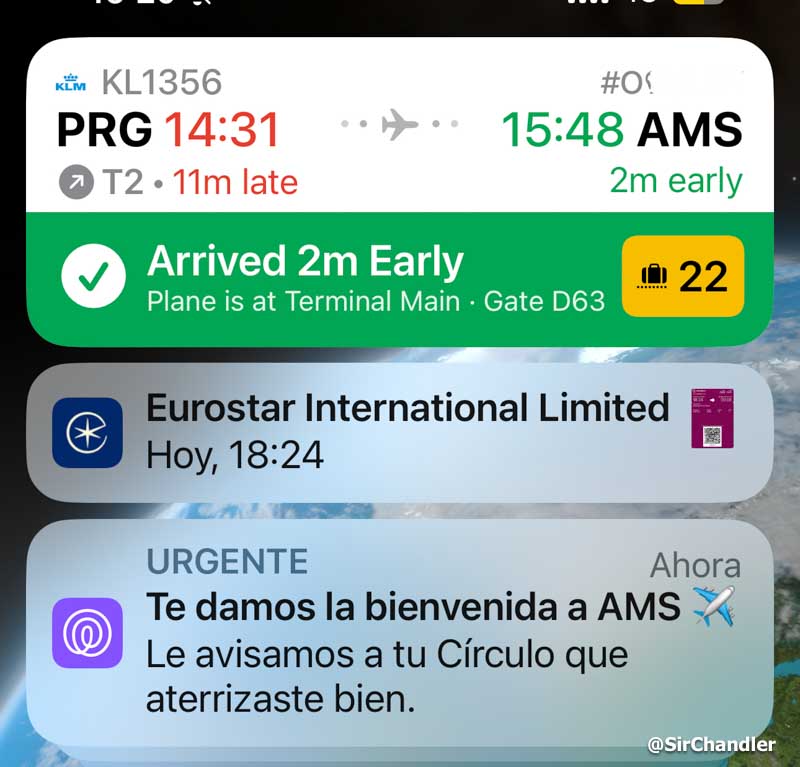
Task: Open the Life360 welcome to AMS notification
Action: point(400,632)
